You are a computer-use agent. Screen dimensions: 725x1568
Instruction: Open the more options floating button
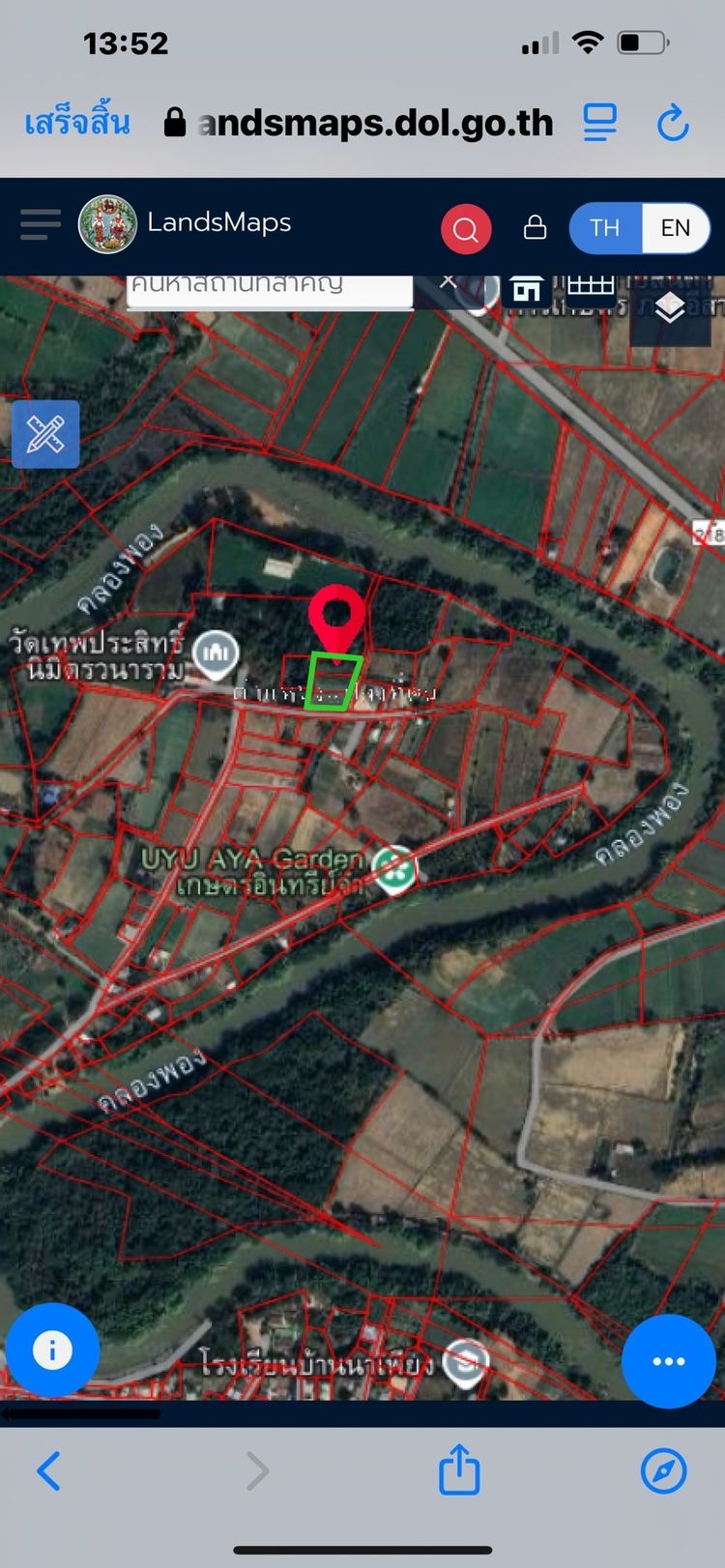[x=669, y=1361]
